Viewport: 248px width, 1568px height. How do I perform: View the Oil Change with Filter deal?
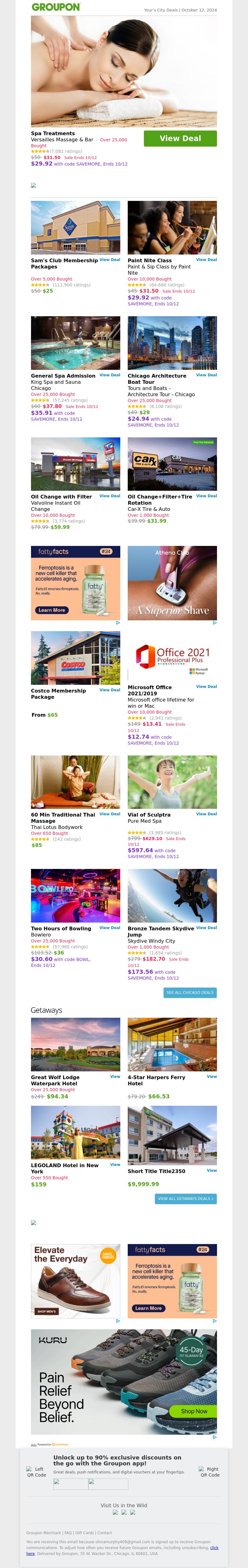pos(110,496)
